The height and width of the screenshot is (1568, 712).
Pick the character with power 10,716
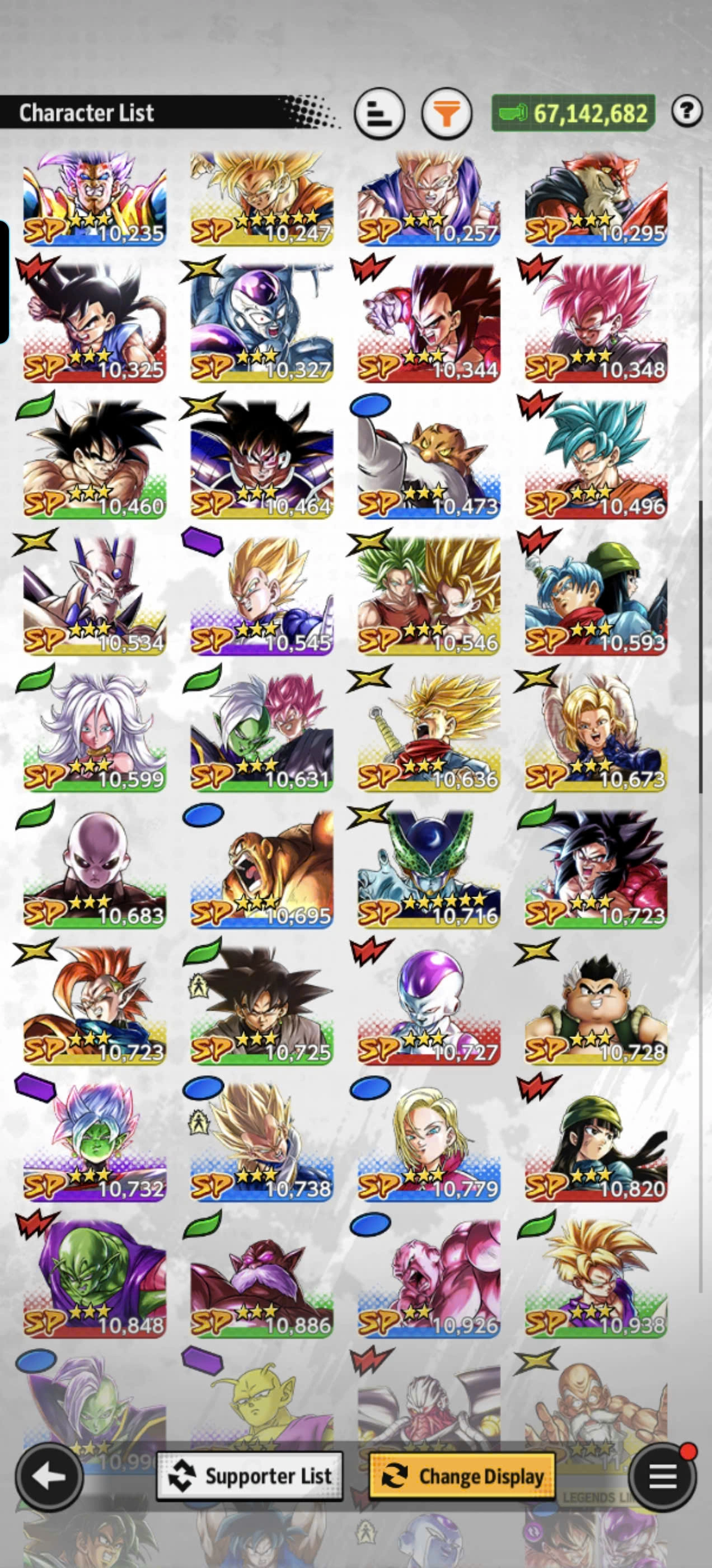pos(429,869)
